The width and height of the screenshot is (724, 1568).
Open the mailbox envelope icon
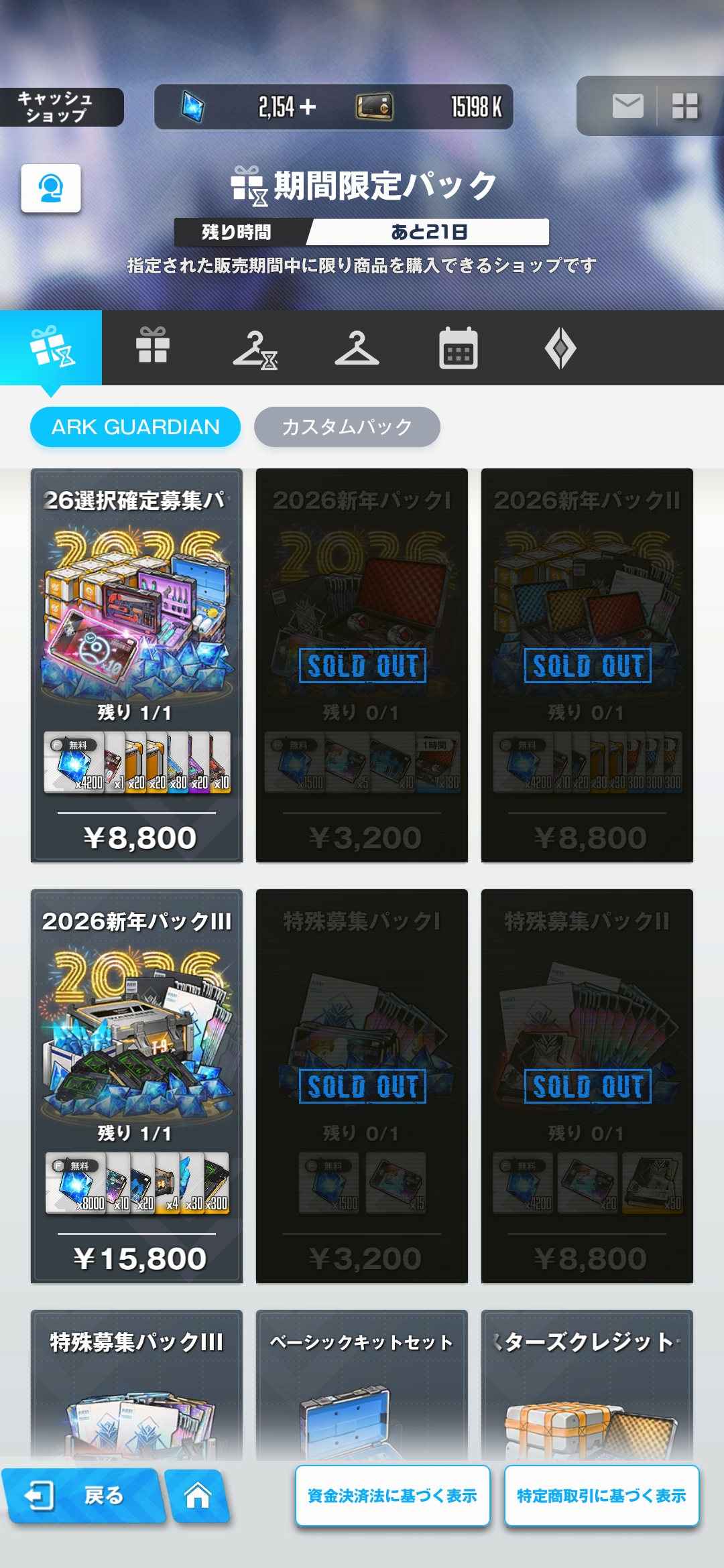pos(627,106)
